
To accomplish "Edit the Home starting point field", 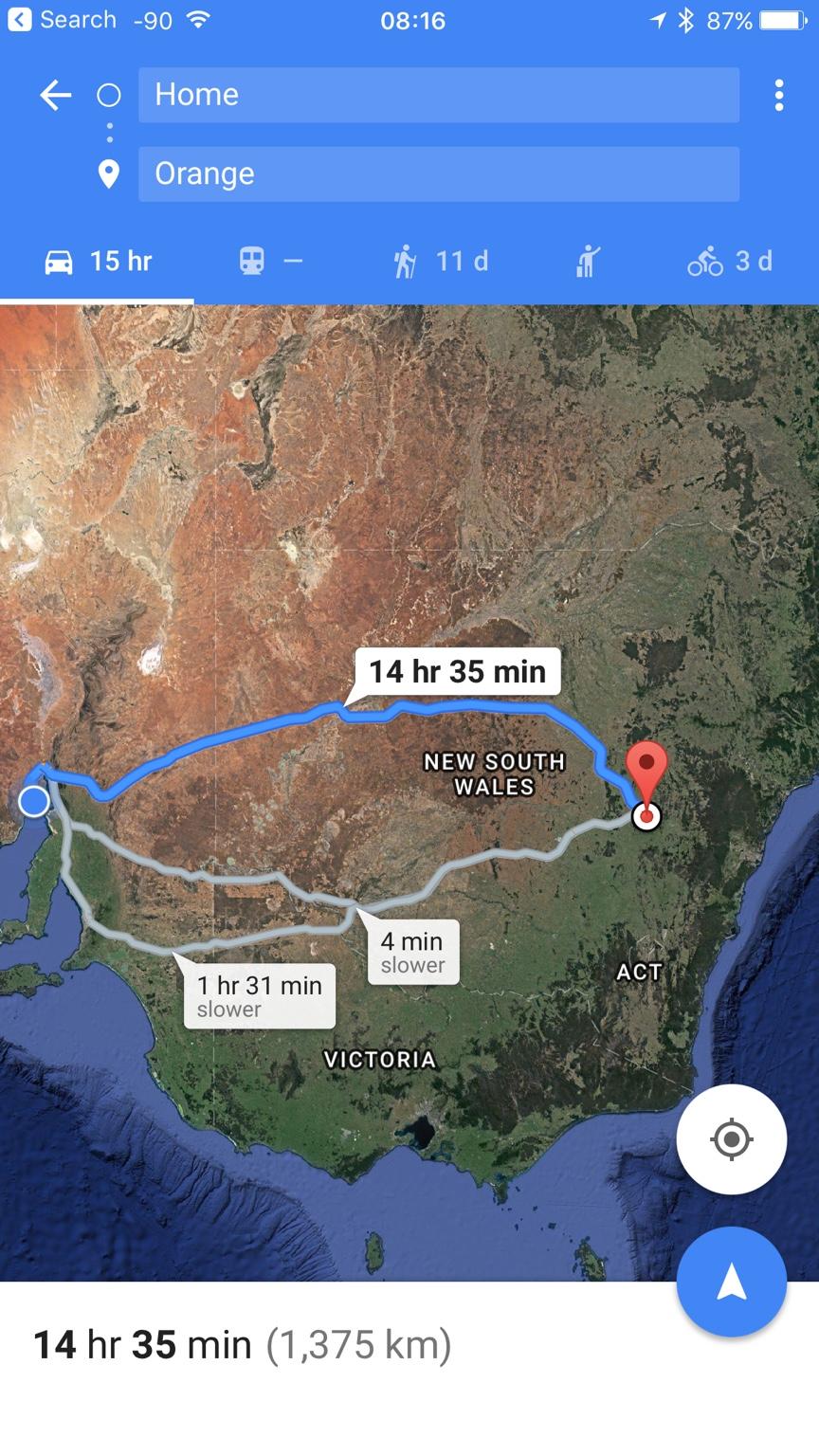I will (438, 95).
